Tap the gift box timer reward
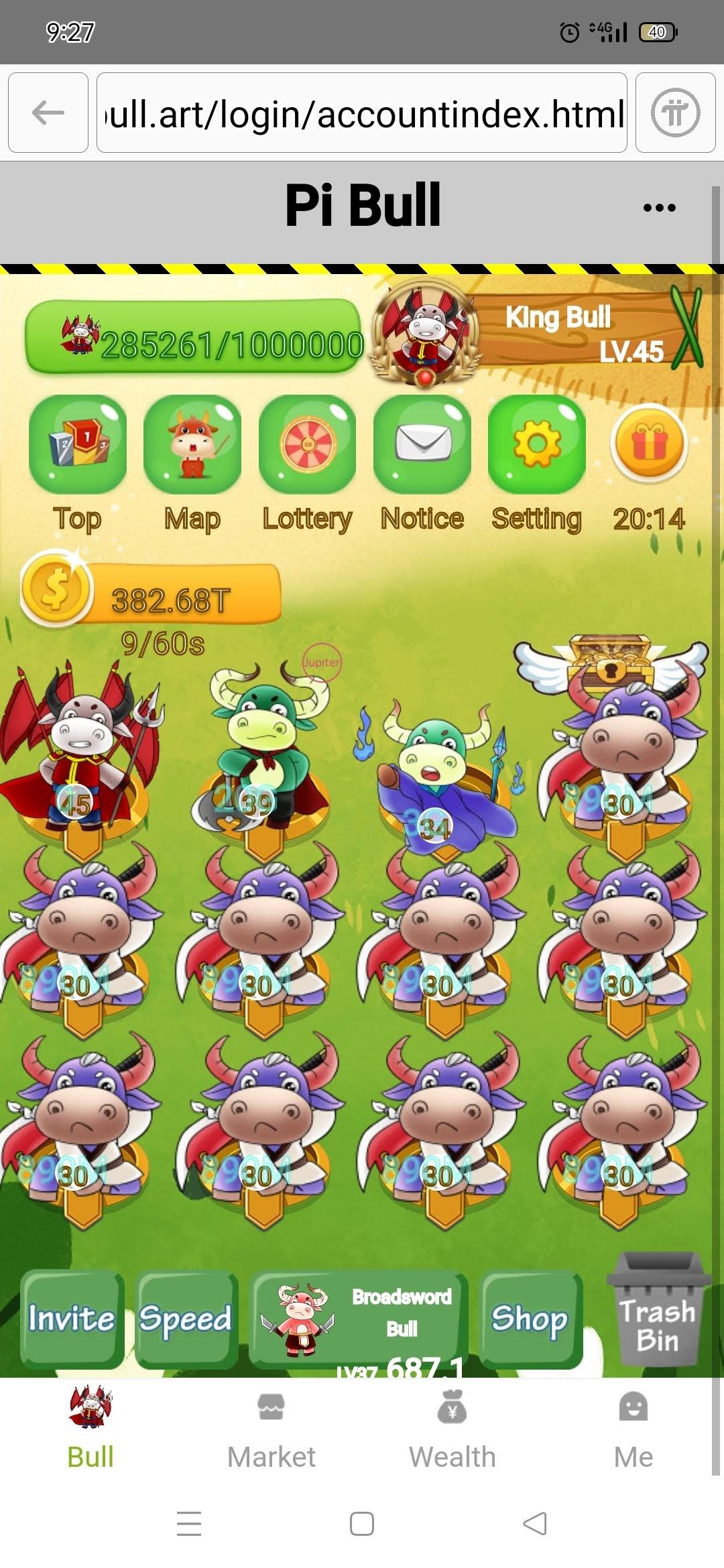 pos(649,445)
